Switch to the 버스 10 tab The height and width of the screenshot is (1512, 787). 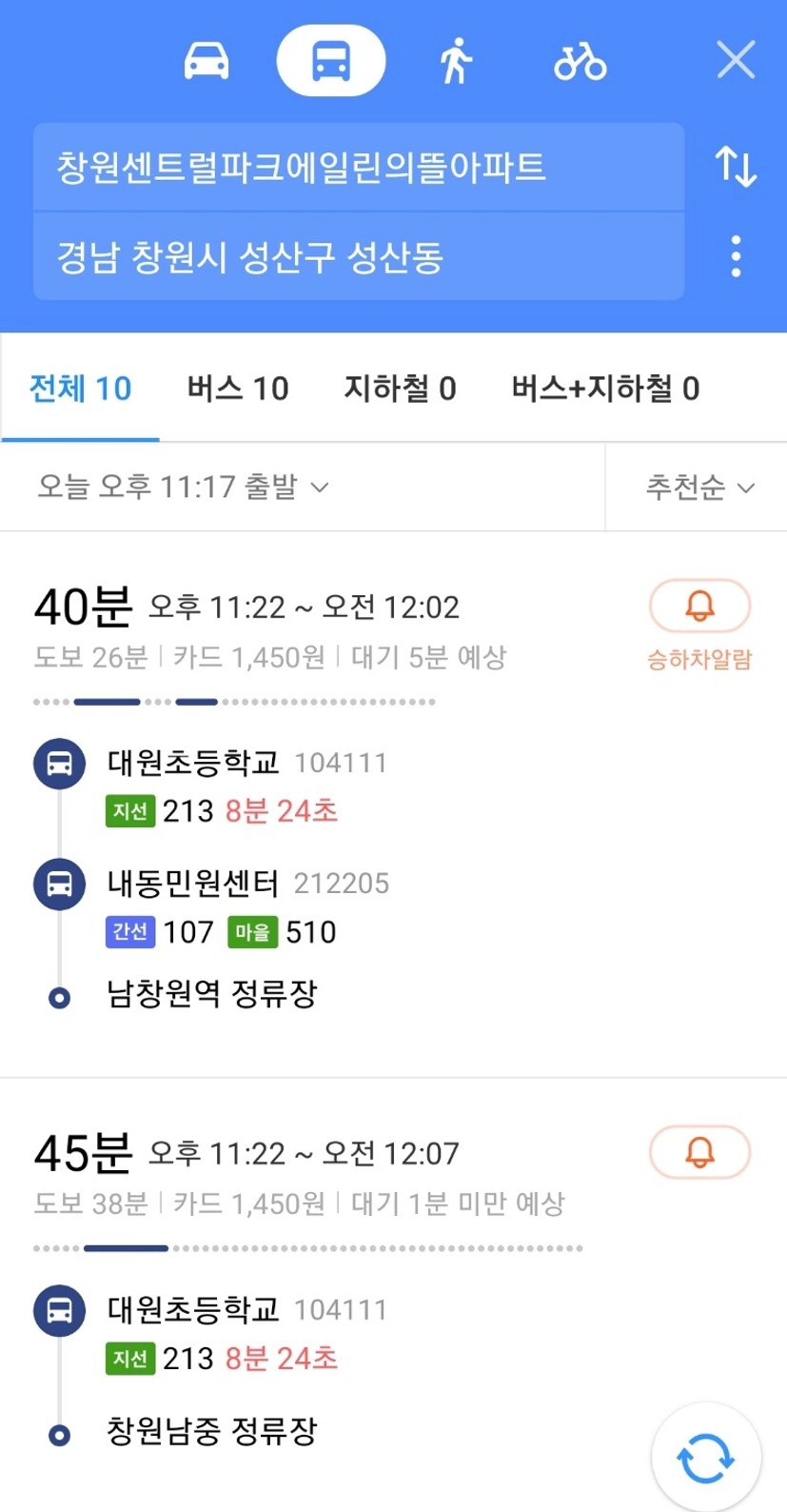[238, 388]
